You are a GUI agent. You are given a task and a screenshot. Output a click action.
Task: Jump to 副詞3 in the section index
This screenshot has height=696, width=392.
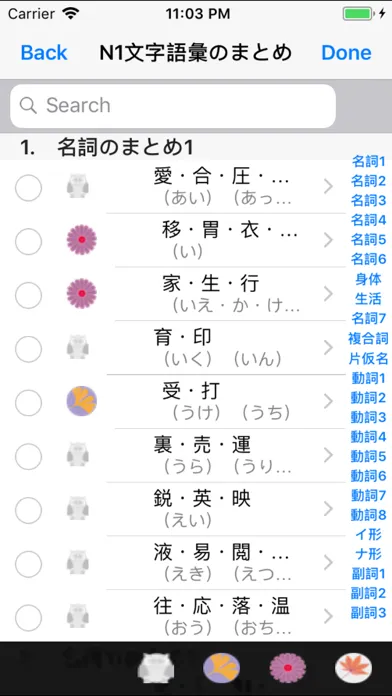tap(368, 613)
